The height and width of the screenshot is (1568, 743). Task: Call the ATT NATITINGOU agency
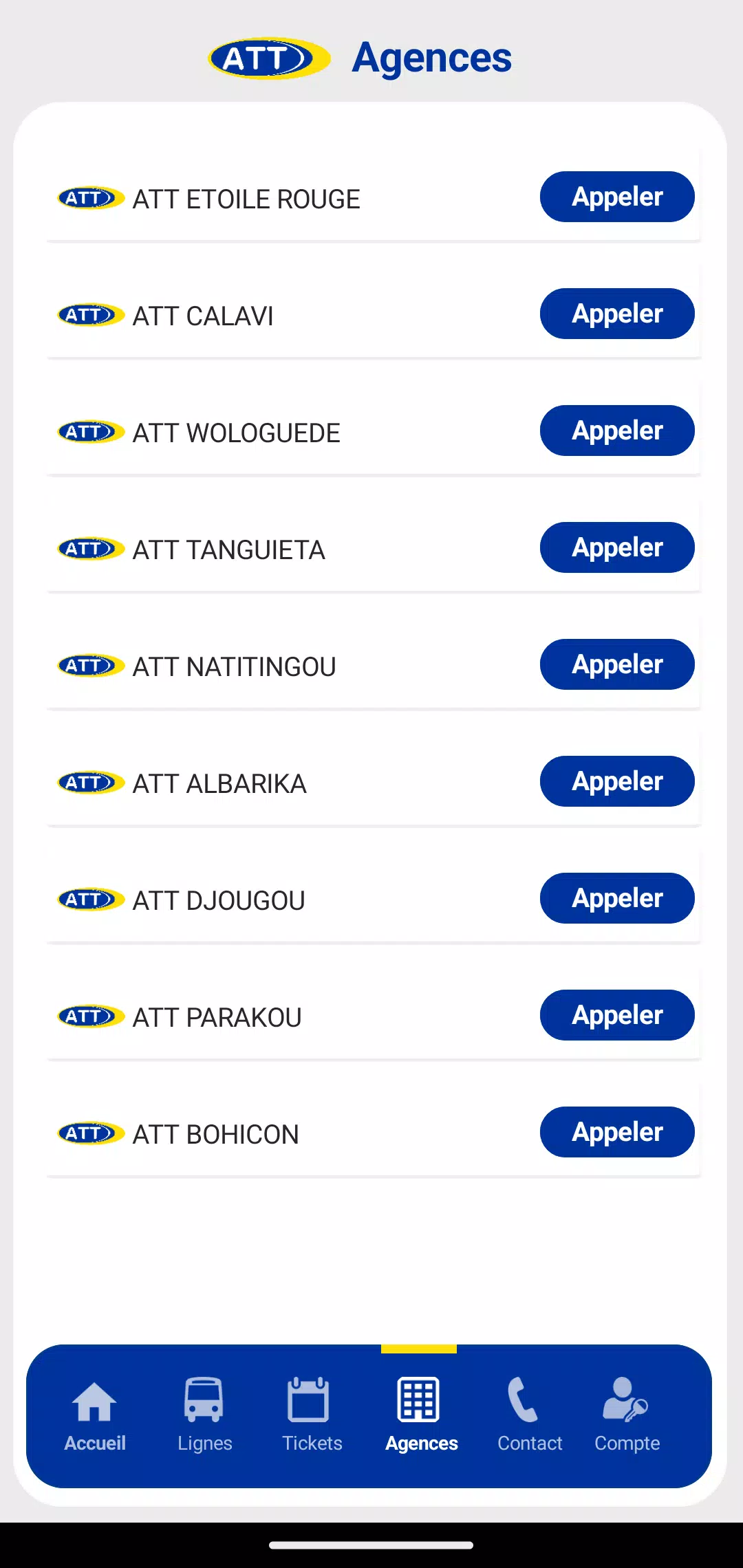[x=617, y=664]
